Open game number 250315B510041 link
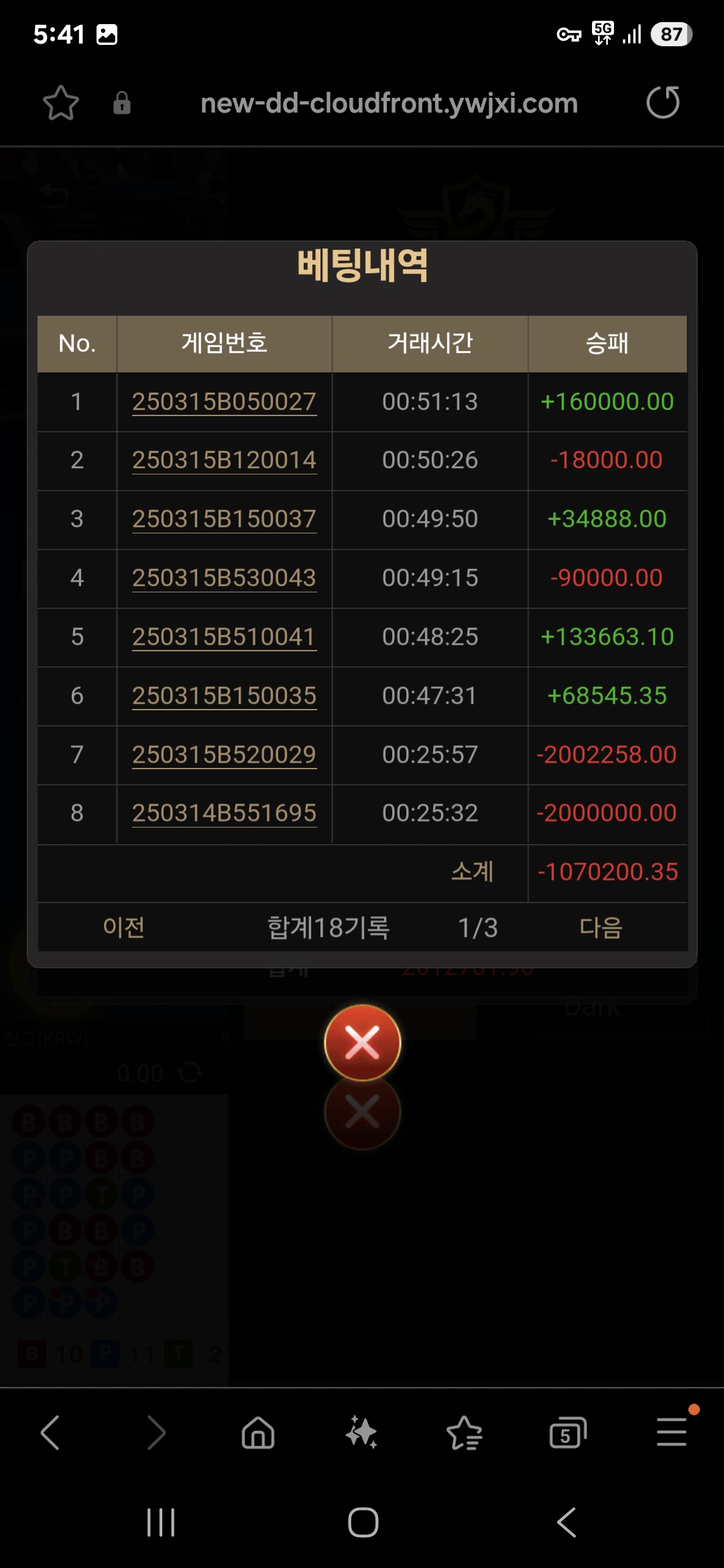724x1568 pixels. (x=224, y=637)
